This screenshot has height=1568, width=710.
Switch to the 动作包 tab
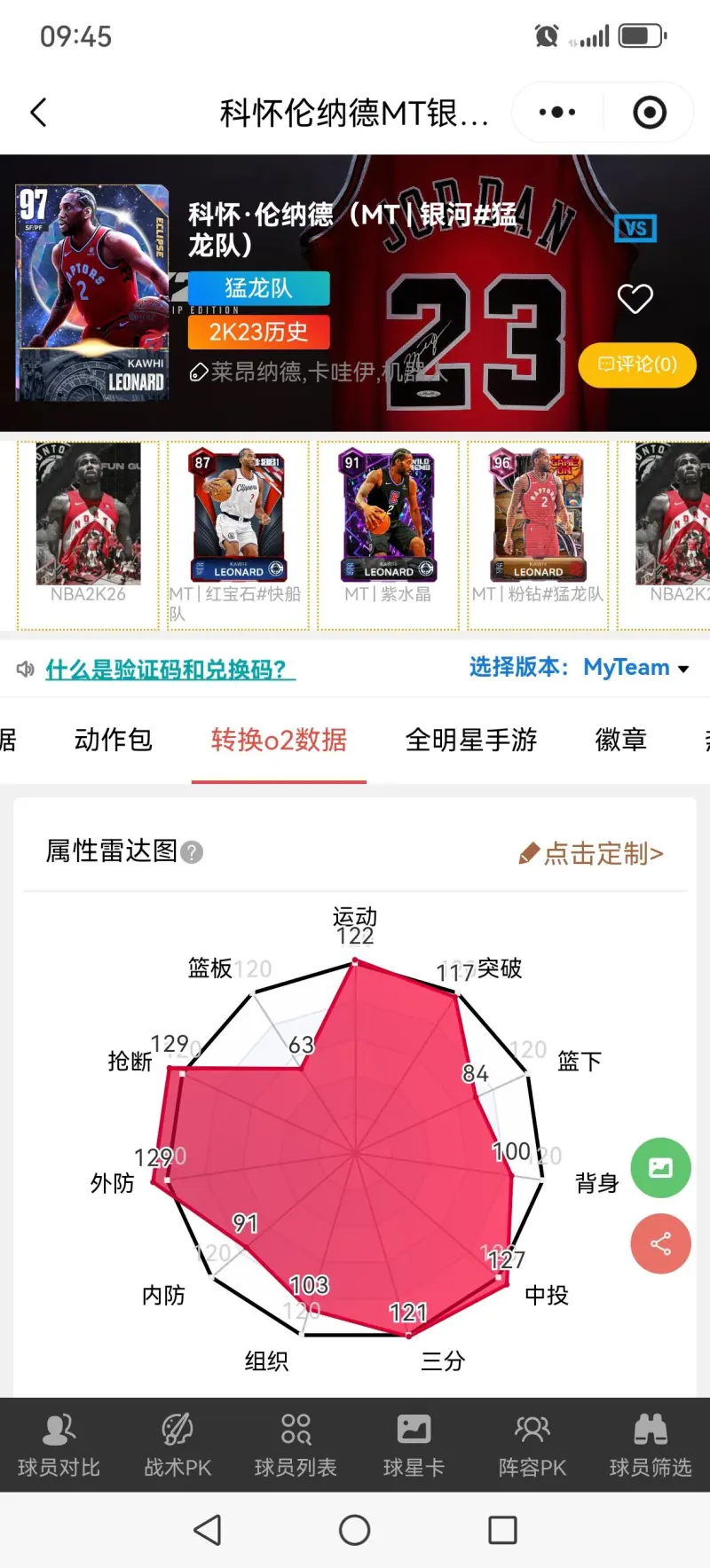113,740
